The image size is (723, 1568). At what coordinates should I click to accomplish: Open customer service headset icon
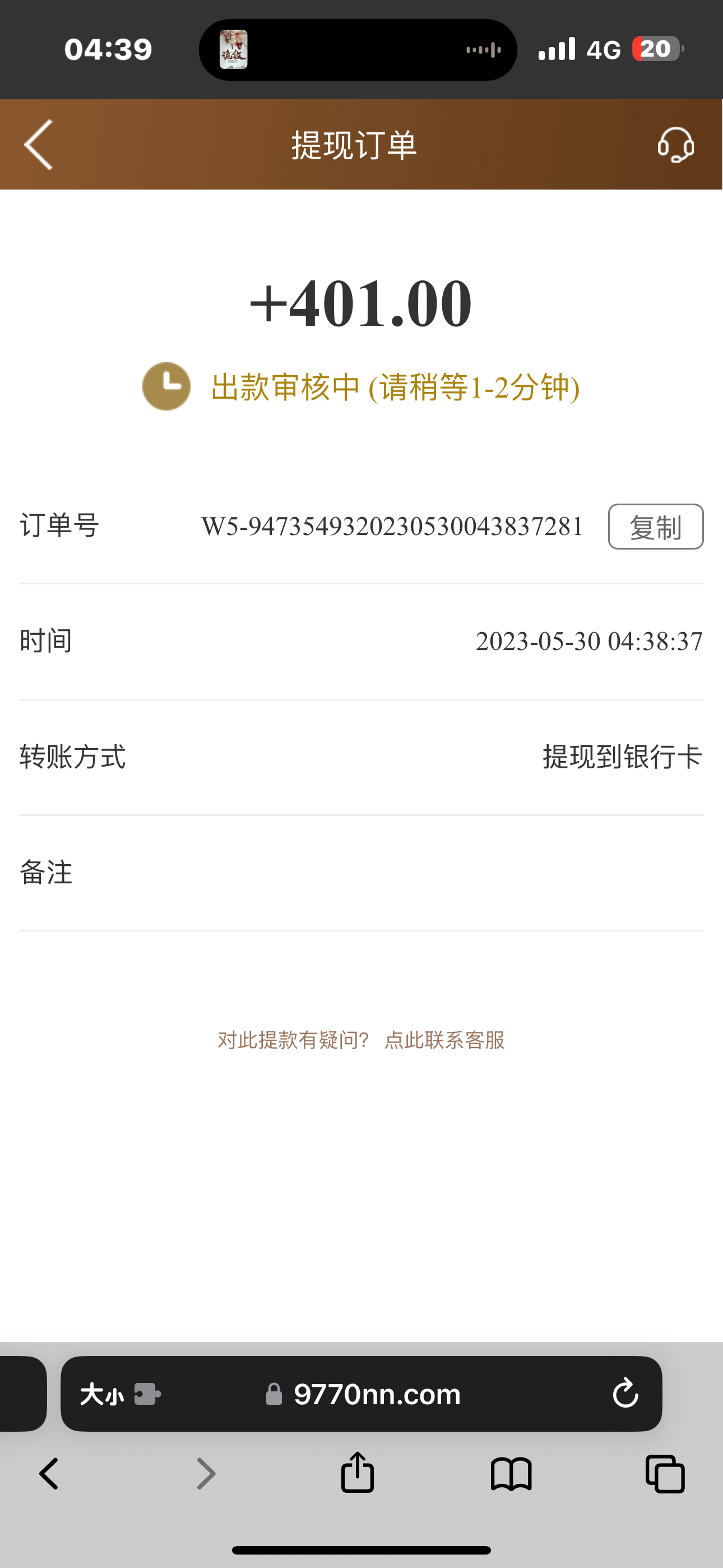click(675, 145)
